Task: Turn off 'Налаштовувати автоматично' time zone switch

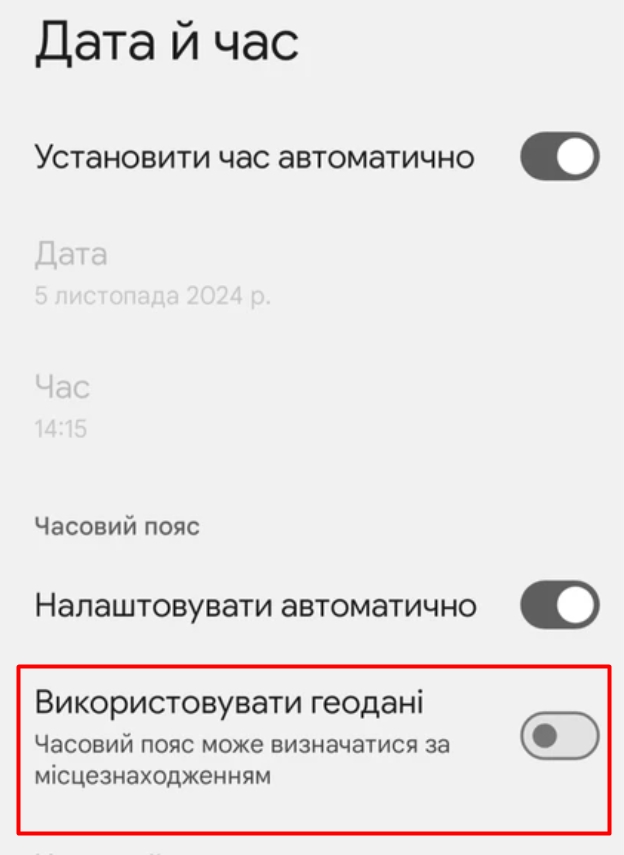Action: (x=559, y=606)
